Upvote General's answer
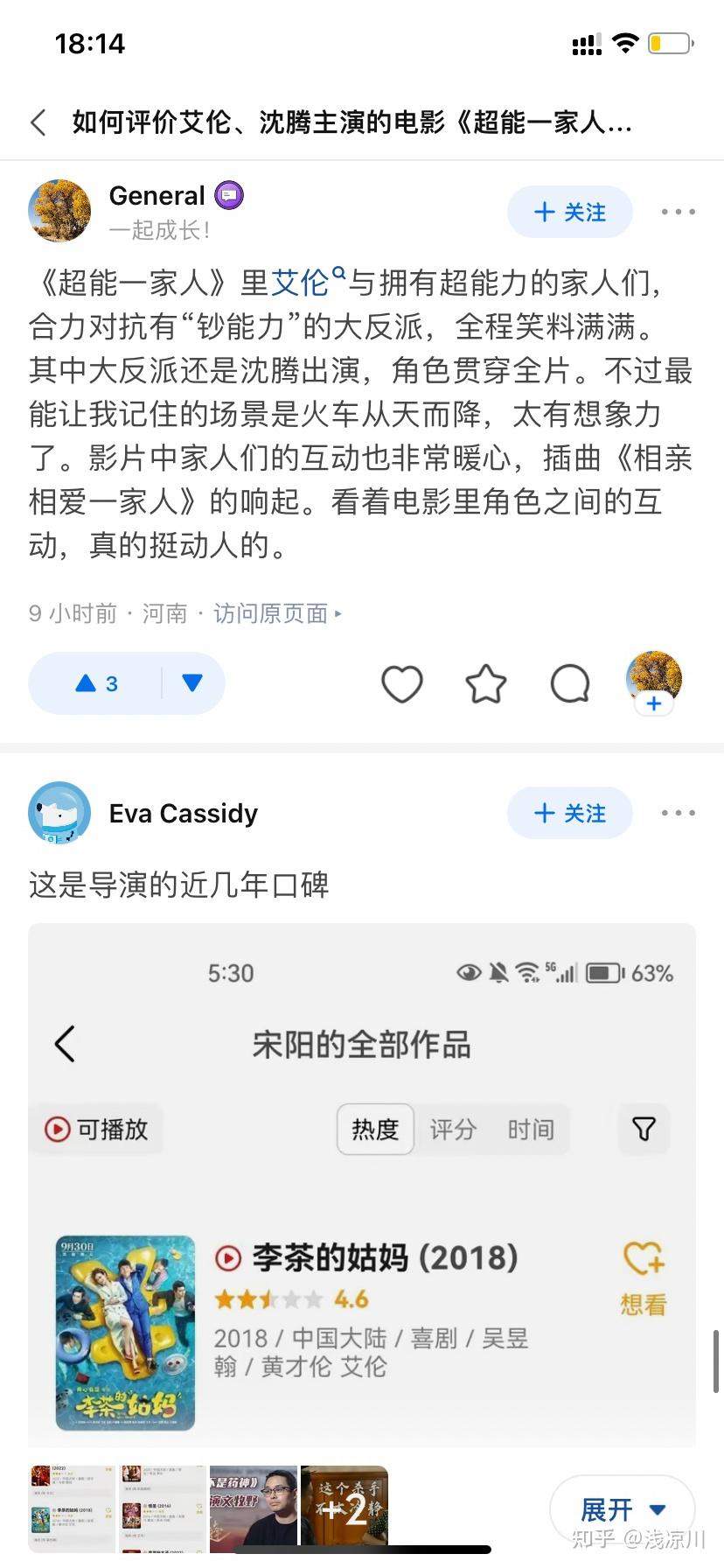Screen dimensions: 724x1568 click(96, 683)
